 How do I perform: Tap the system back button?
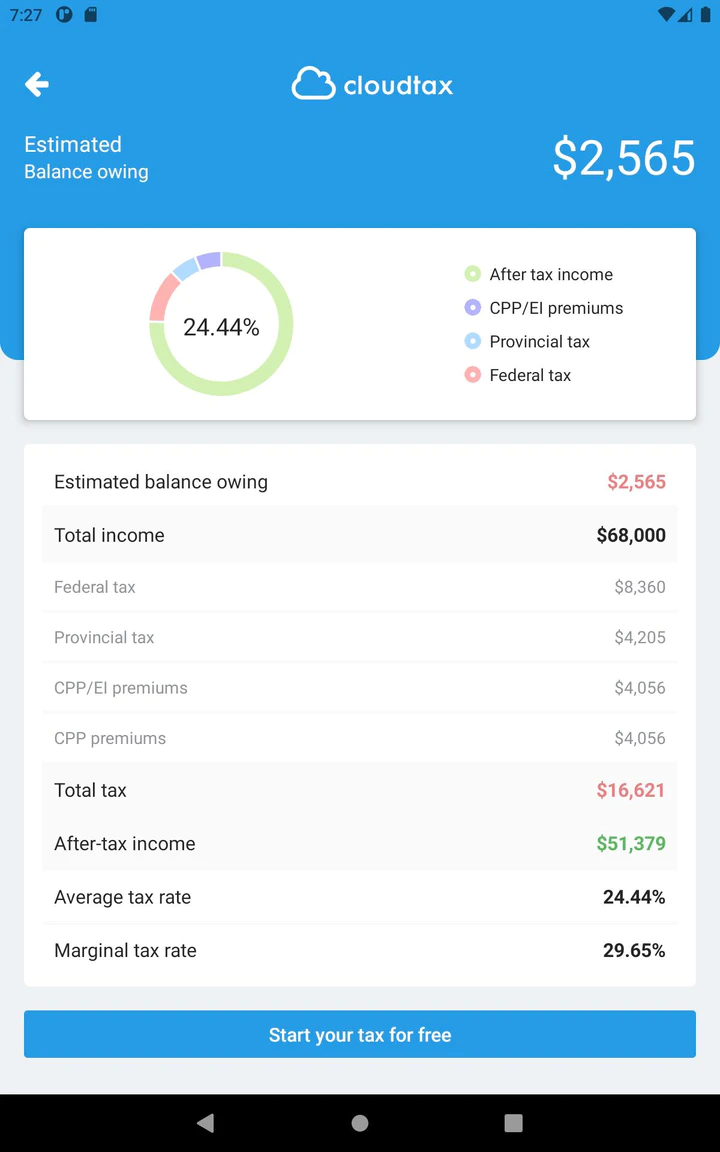tap(206, 1123)
